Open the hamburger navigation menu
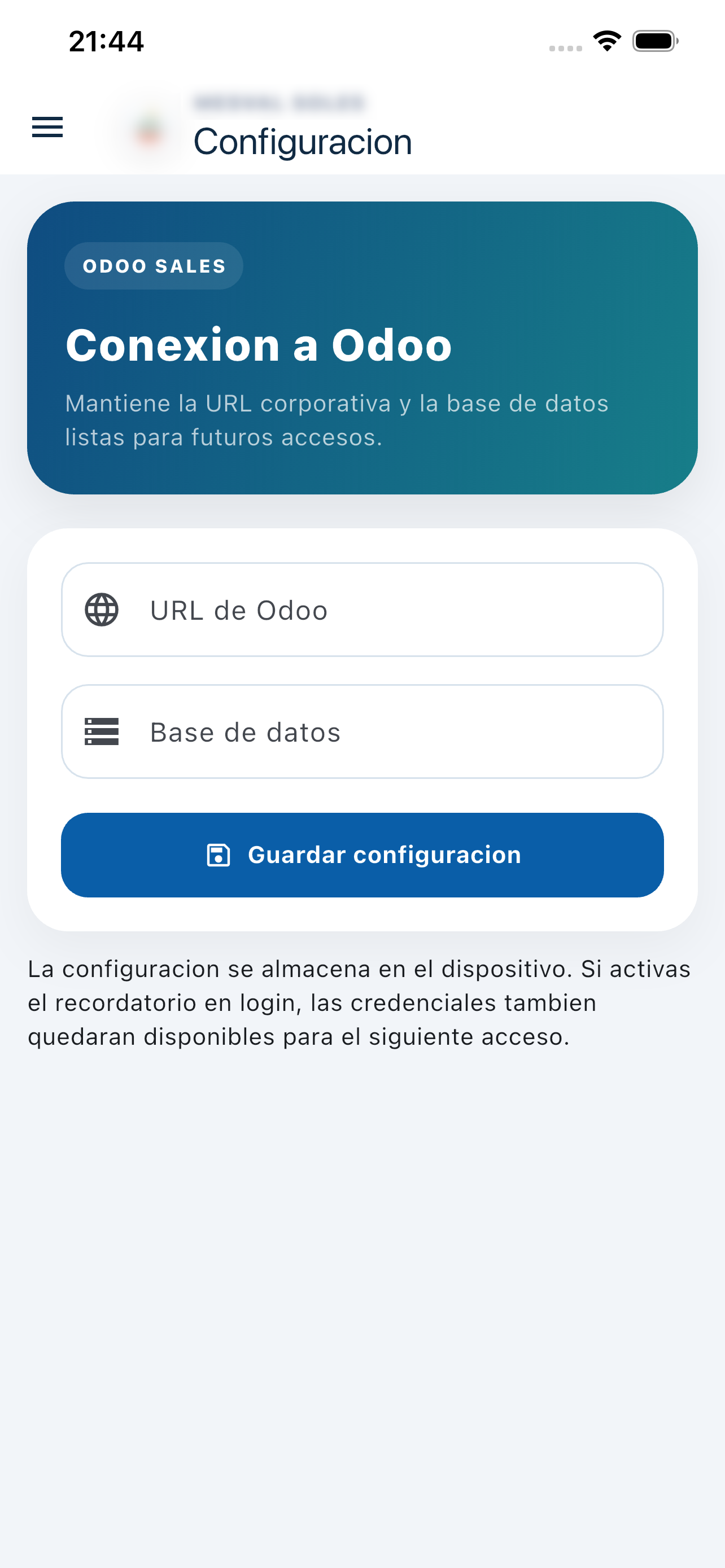Image resolution: width=725 pixels, height=1568 pixels. tap(47, 127)
